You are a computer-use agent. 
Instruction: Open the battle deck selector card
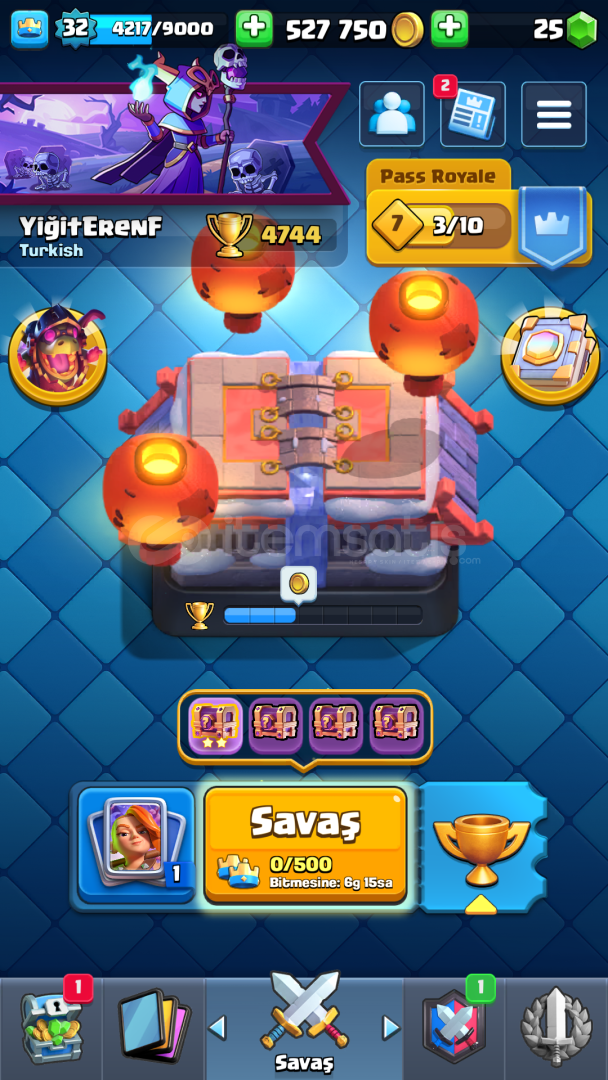(x=135, y=845)
